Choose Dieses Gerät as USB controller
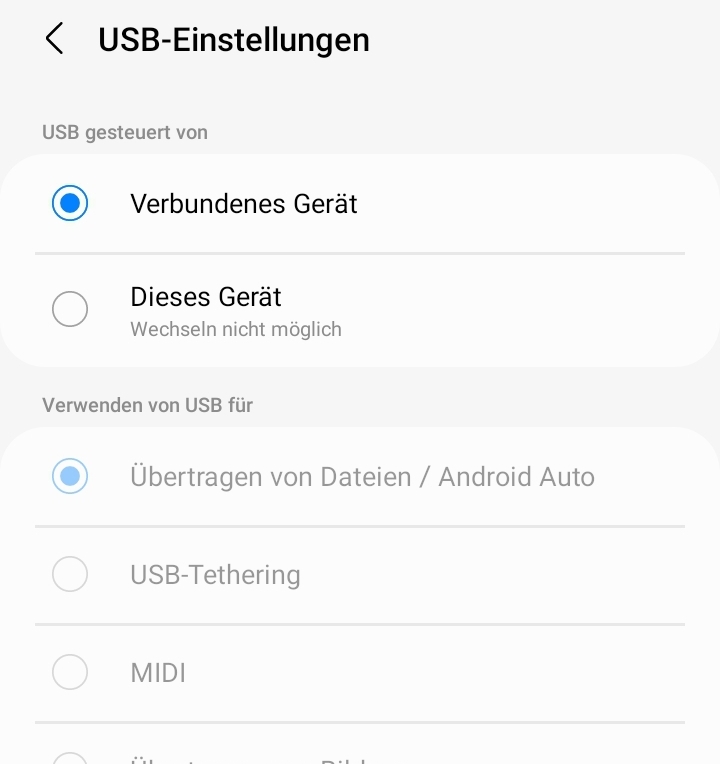Viewport: 720px width, 764px height. pos(360,310)
